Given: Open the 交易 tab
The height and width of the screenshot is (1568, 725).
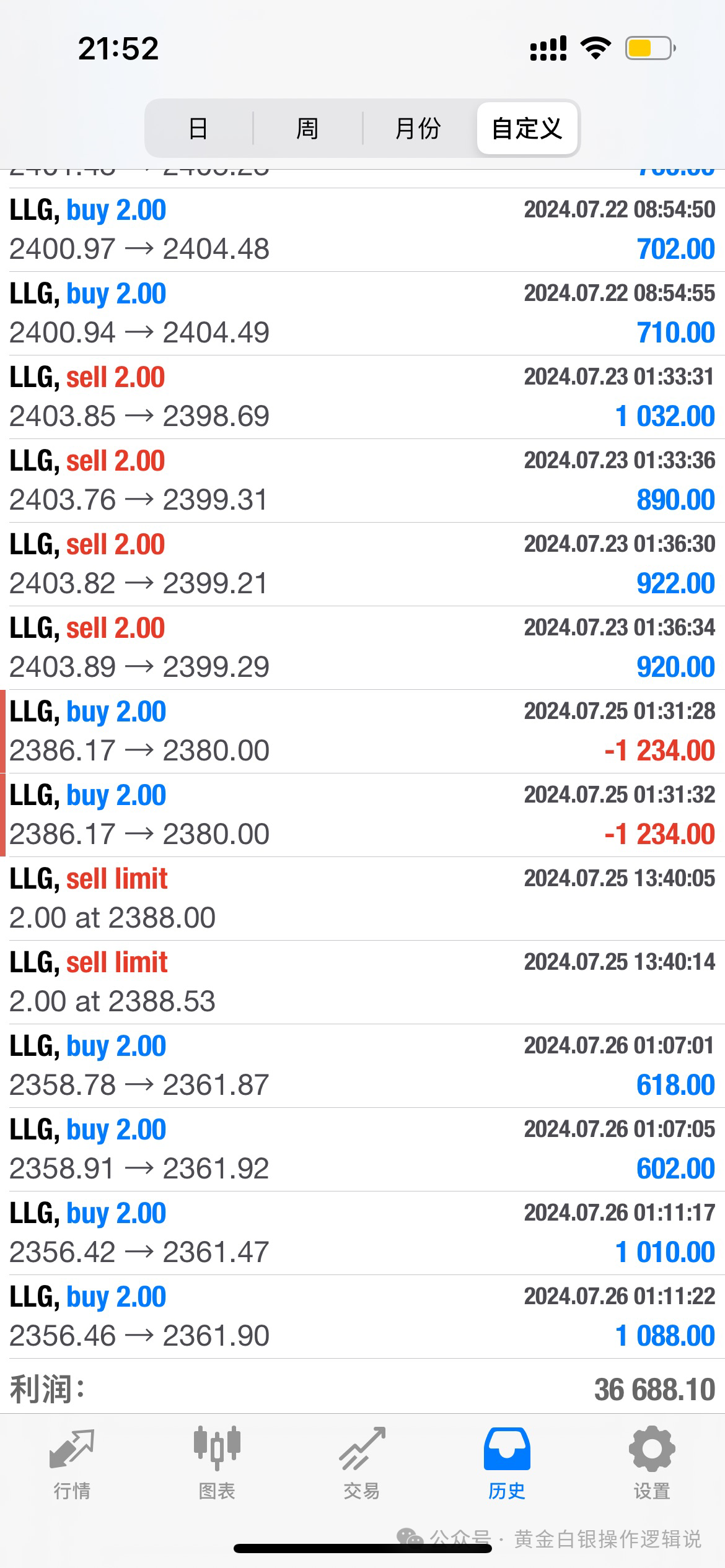Looking at the screenshot, I should tap(362, 1464).
